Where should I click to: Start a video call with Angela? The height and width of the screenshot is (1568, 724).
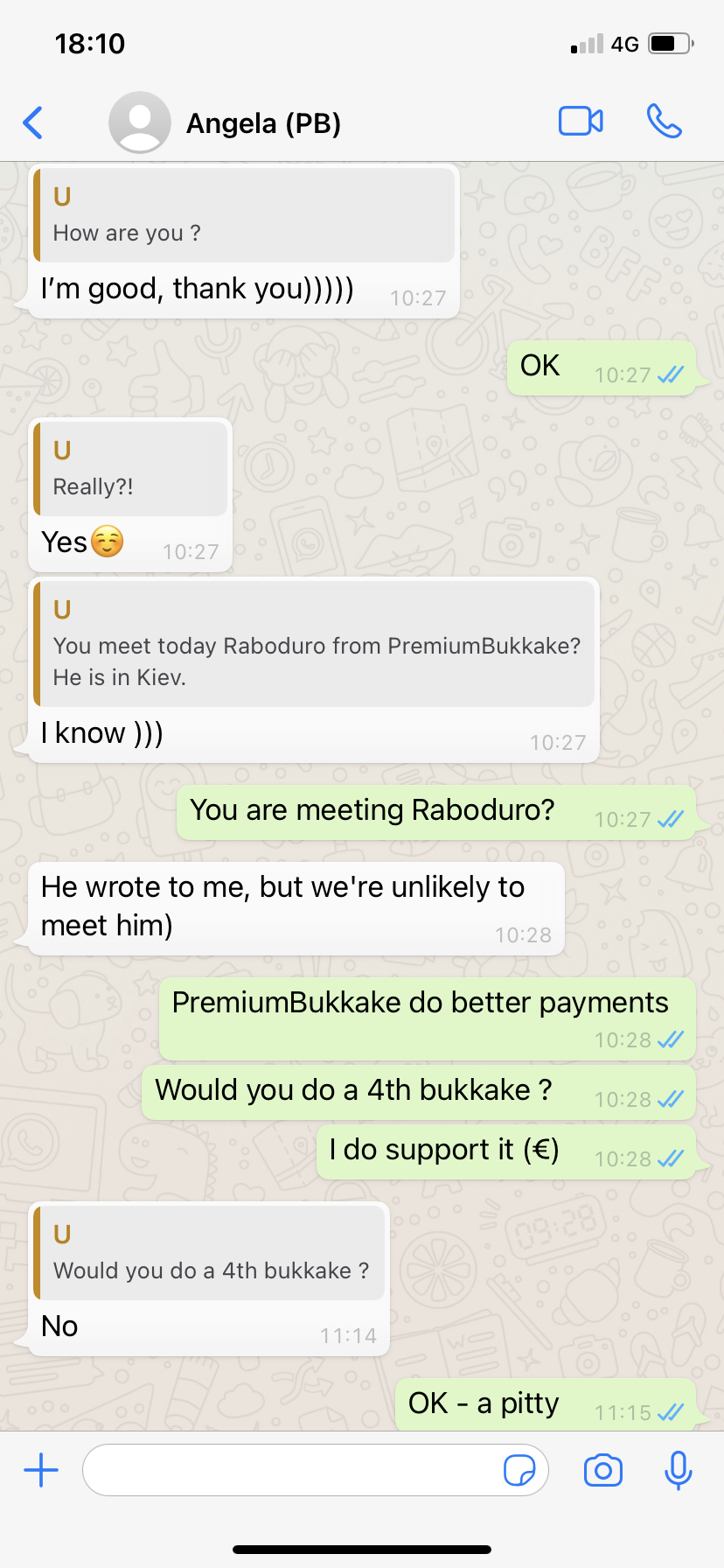tap(581, 122)
